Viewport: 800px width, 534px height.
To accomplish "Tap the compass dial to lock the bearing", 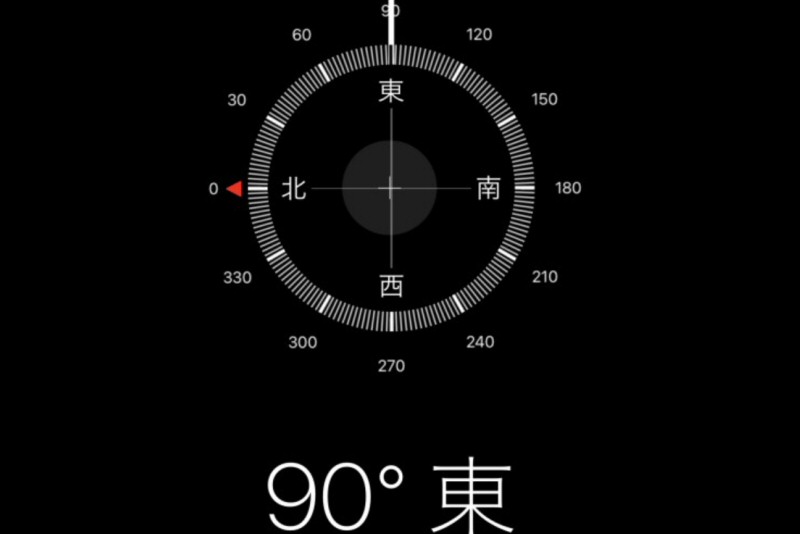I will coord(390,188).
